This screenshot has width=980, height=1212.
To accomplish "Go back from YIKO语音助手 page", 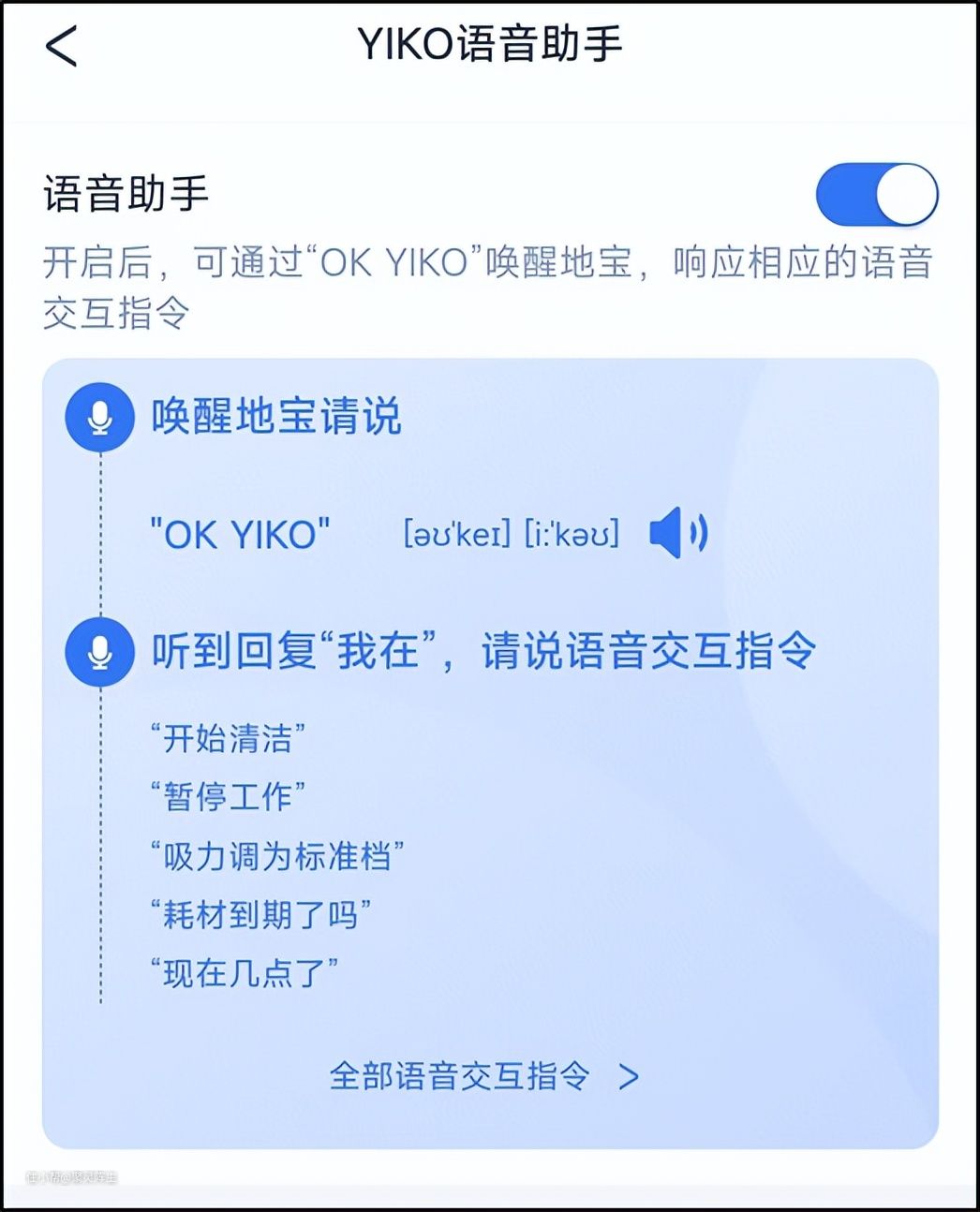I will tap(62, 46).
